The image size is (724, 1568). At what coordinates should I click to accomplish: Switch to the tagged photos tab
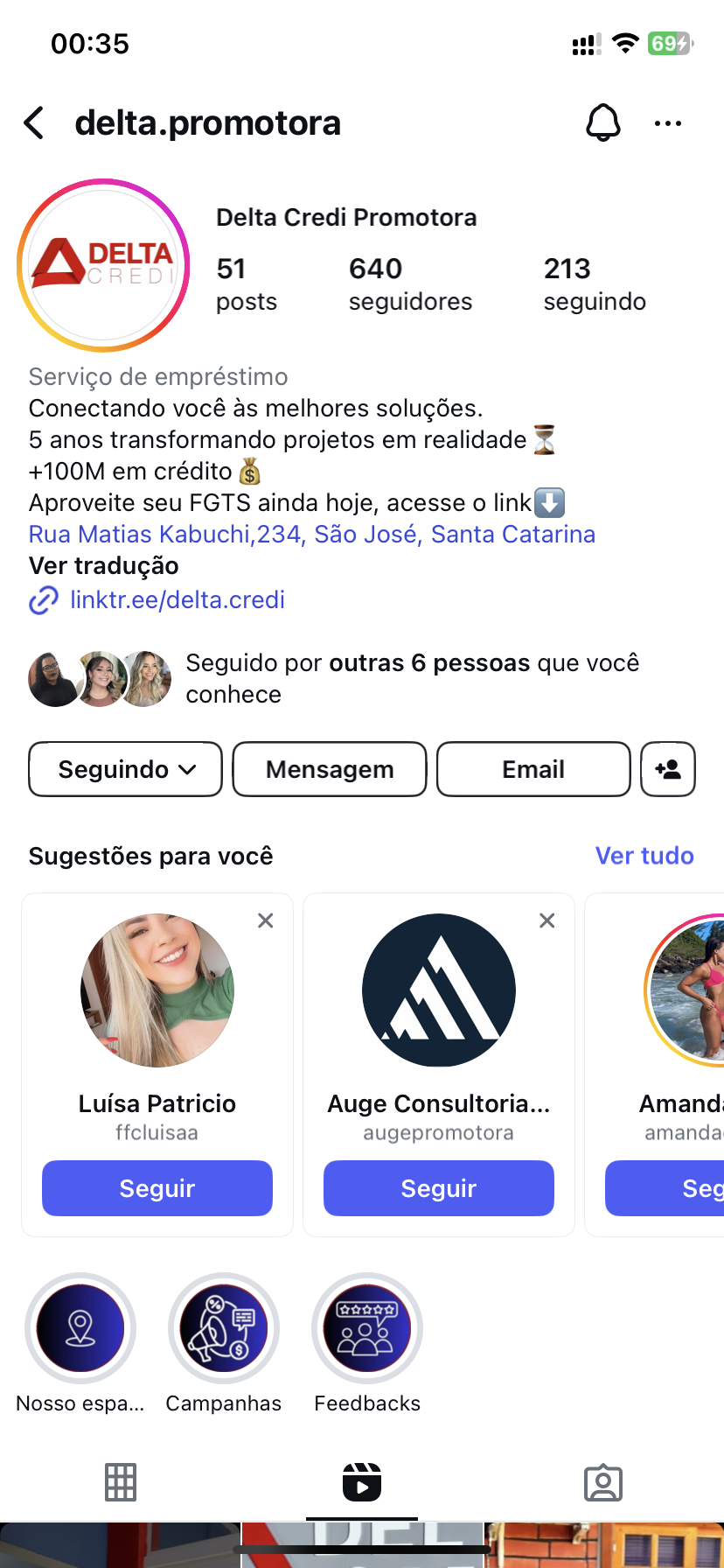603,1482
